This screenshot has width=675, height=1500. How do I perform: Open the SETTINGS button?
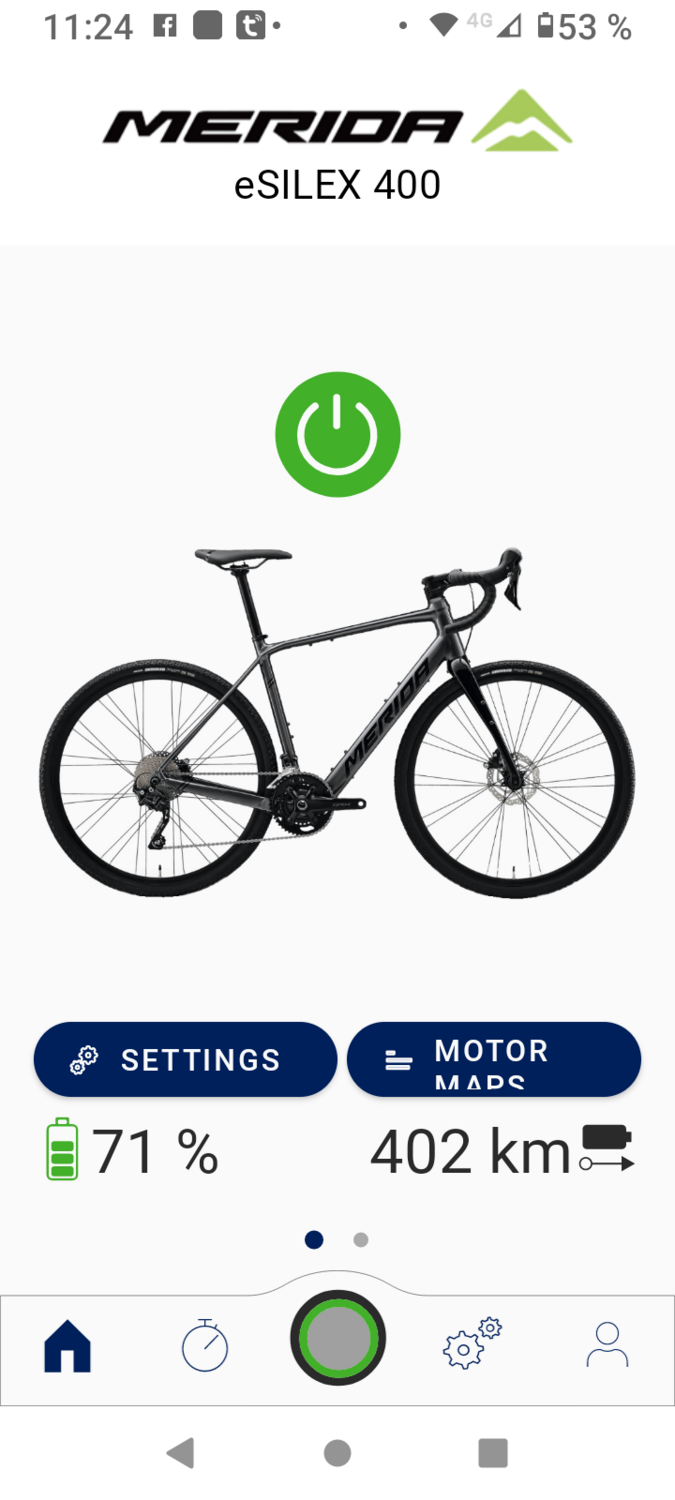[x=185, y=1060]
